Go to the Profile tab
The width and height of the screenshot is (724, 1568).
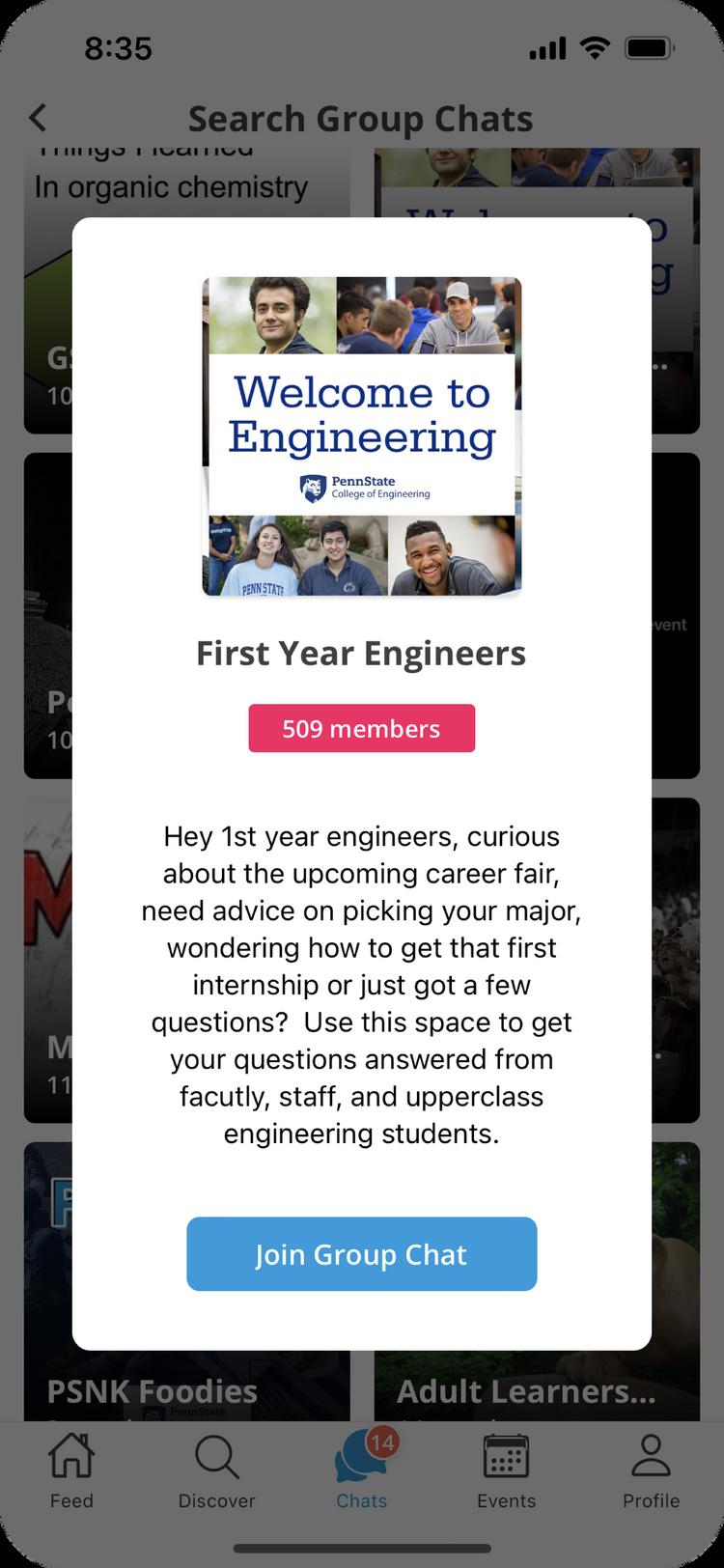(651, 1471)
